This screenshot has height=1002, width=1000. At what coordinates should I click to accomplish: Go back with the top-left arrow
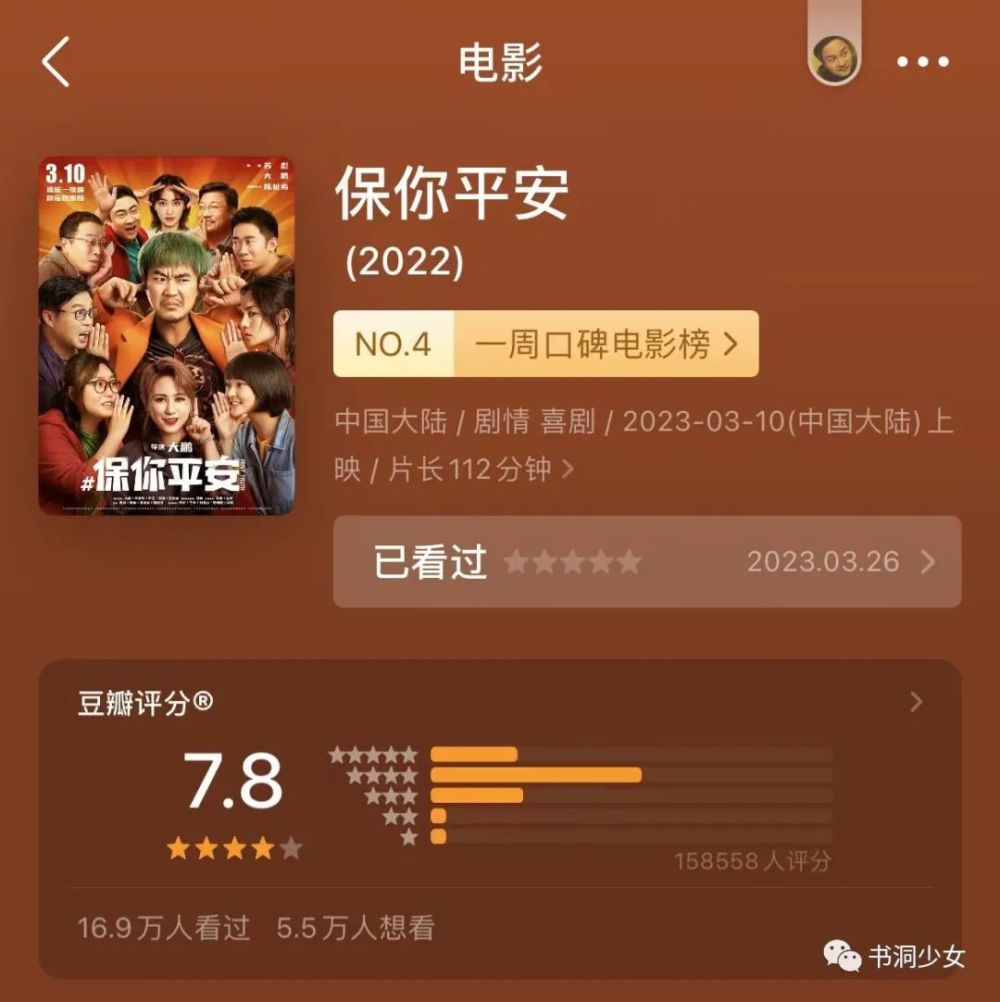coord(56,62)
